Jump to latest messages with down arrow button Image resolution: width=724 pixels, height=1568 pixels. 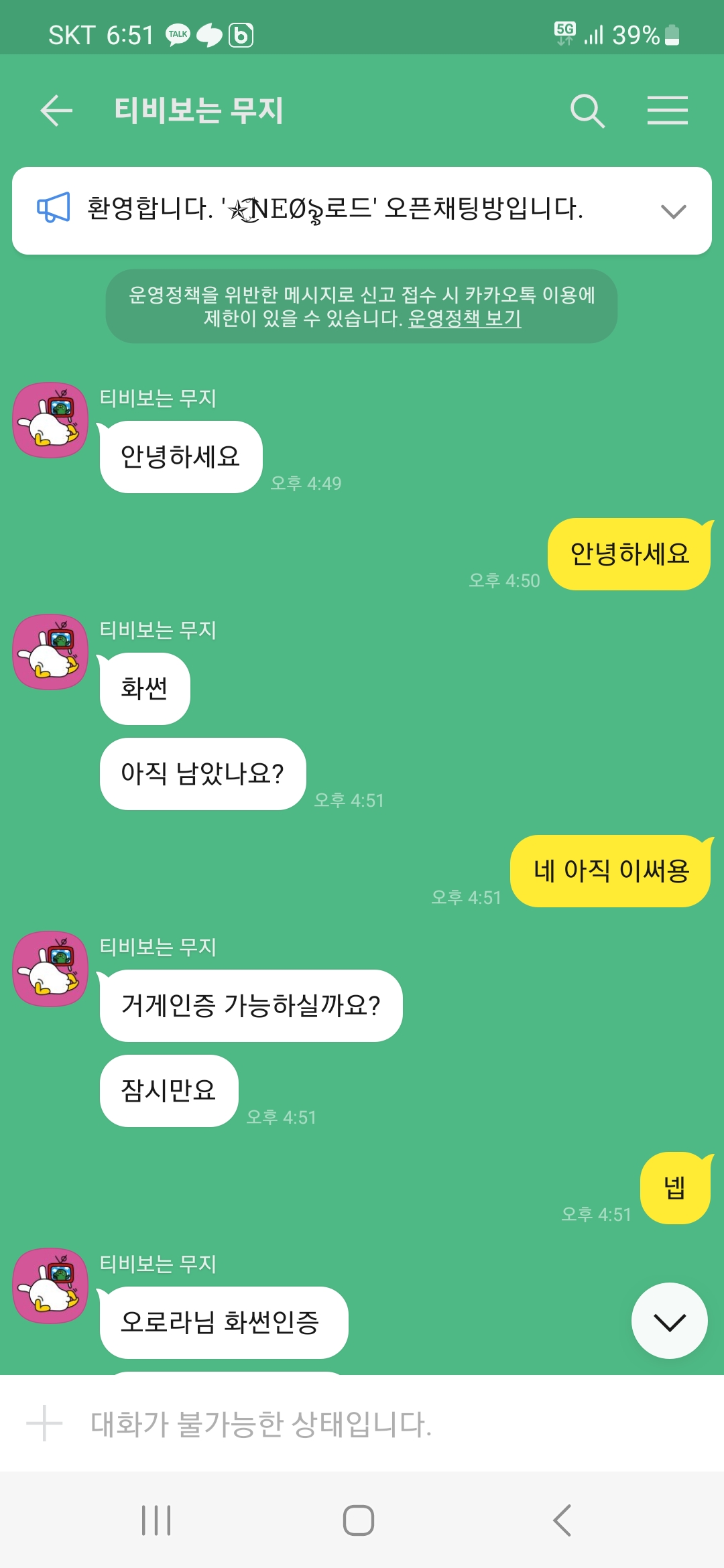coord(669,1321)
